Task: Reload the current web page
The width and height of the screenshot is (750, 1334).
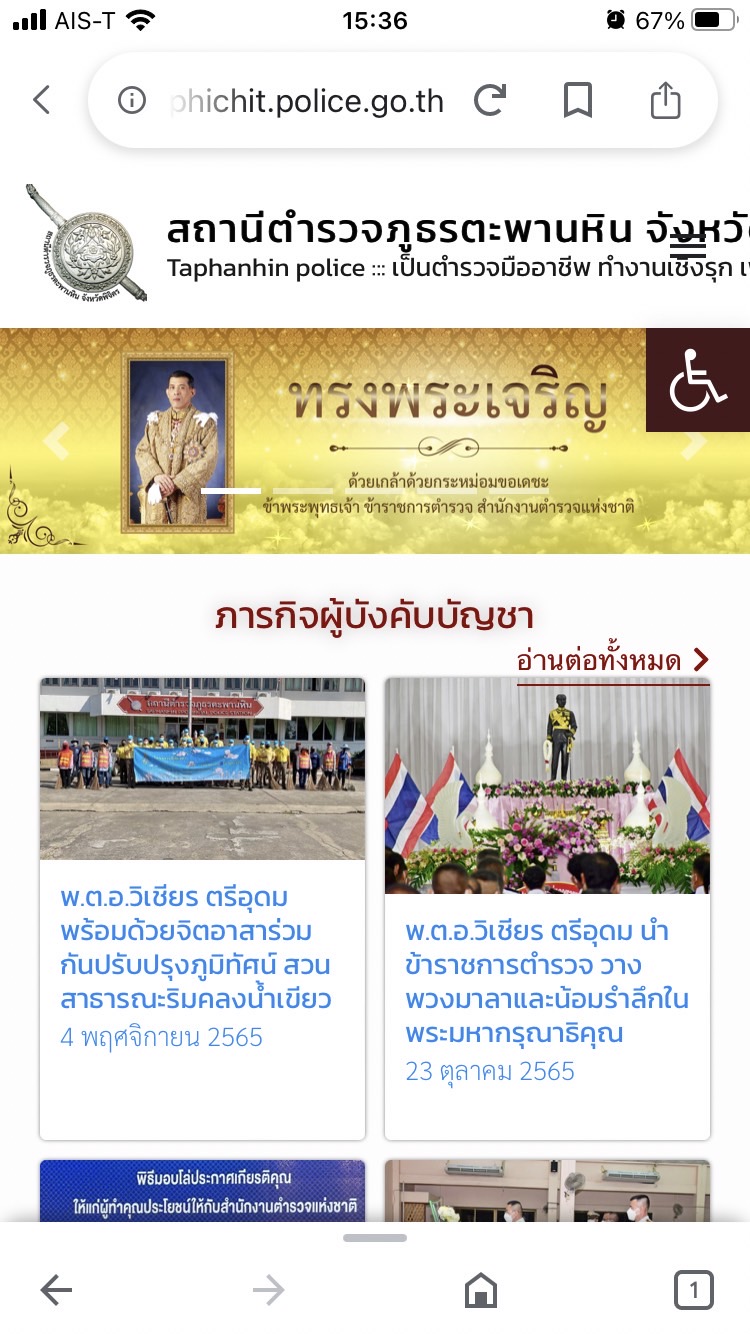Action: (490, 100)
